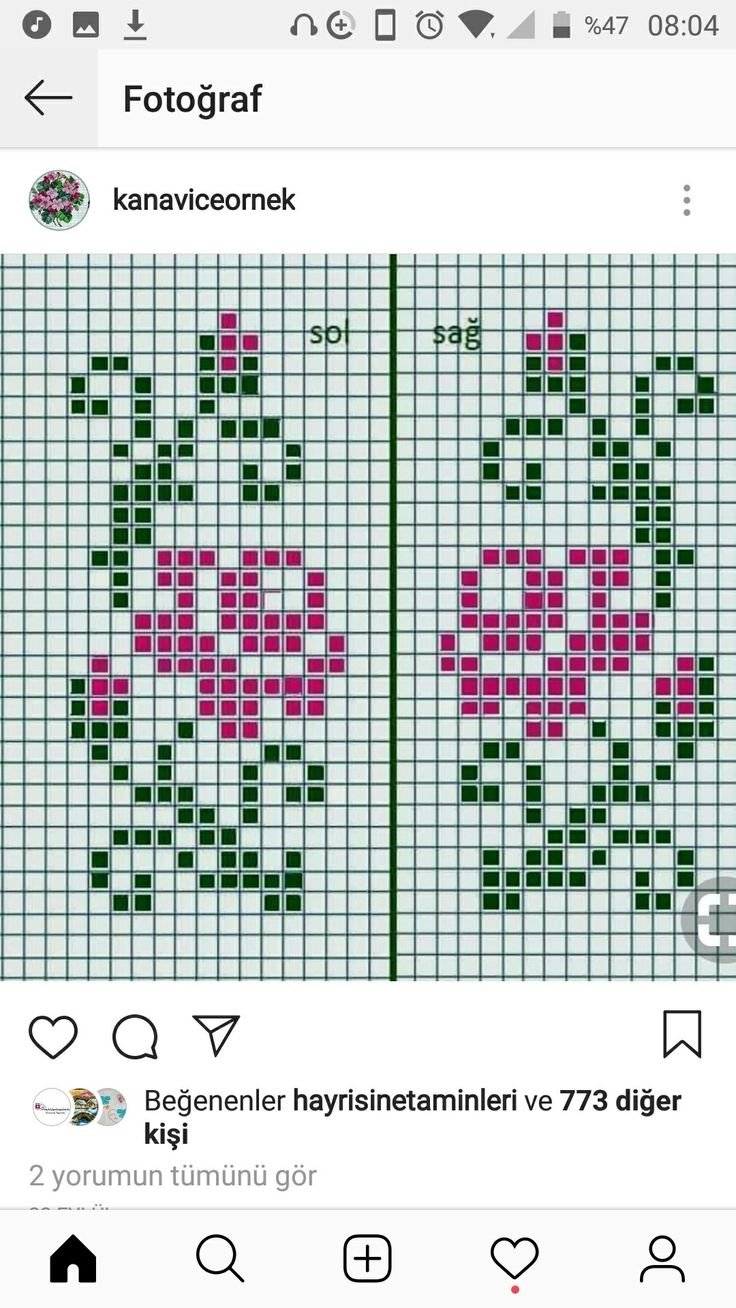The image size is (736, 1308).
Task: Open the cross-stitch pattern photo
Action: (x=368, y=617)
